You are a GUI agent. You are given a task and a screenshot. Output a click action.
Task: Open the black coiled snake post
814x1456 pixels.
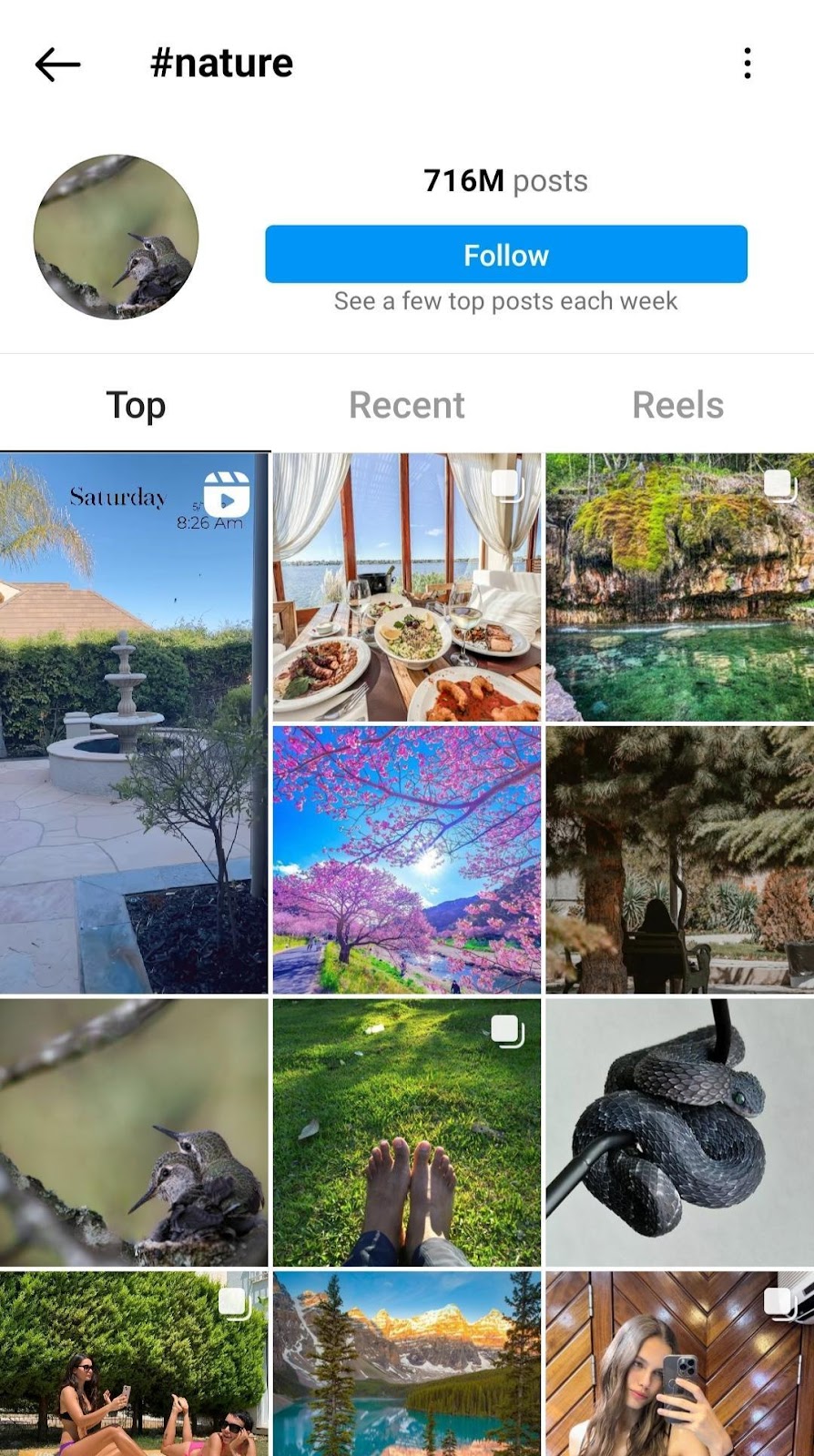click(x=679, y=1132)
